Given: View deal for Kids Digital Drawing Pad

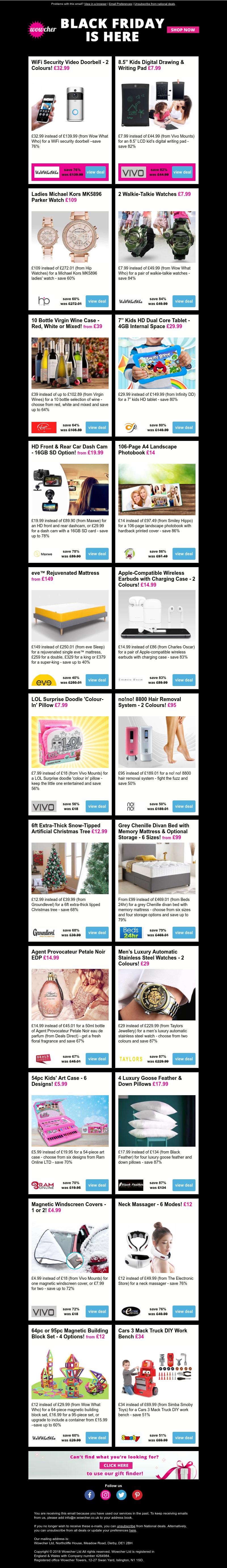Looking at the screenshot, I should click(182, 172).
